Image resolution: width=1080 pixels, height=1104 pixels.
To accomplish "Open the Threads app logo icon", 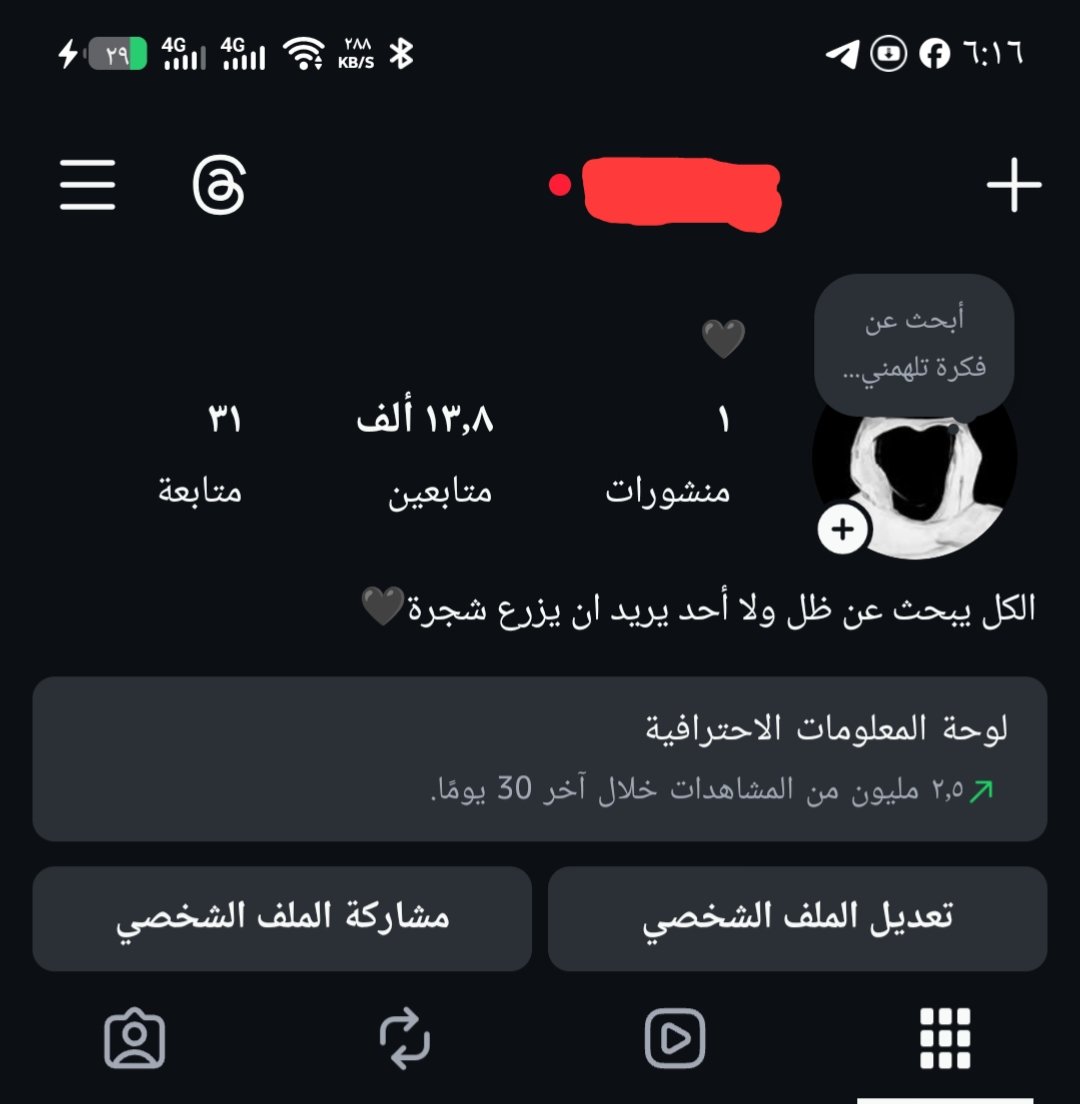I will 219,185.
